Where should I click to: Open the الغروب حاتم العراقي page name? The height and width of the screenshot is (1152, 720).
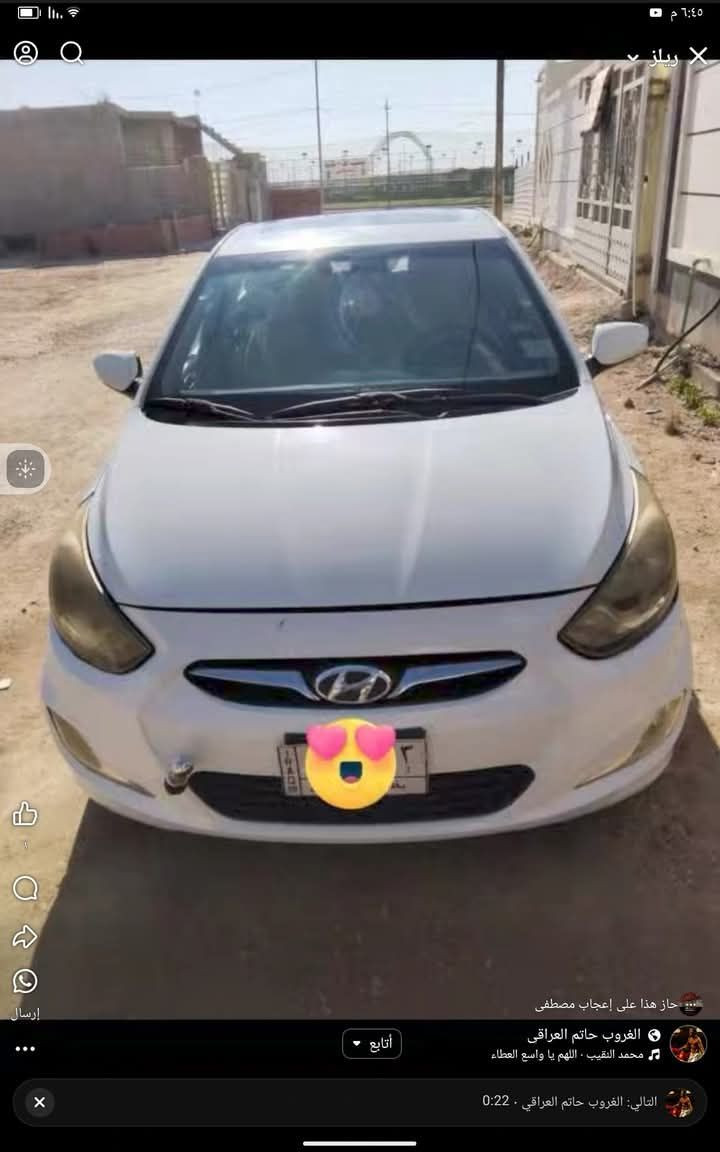pyautogui.click(x=584, y=1035)
